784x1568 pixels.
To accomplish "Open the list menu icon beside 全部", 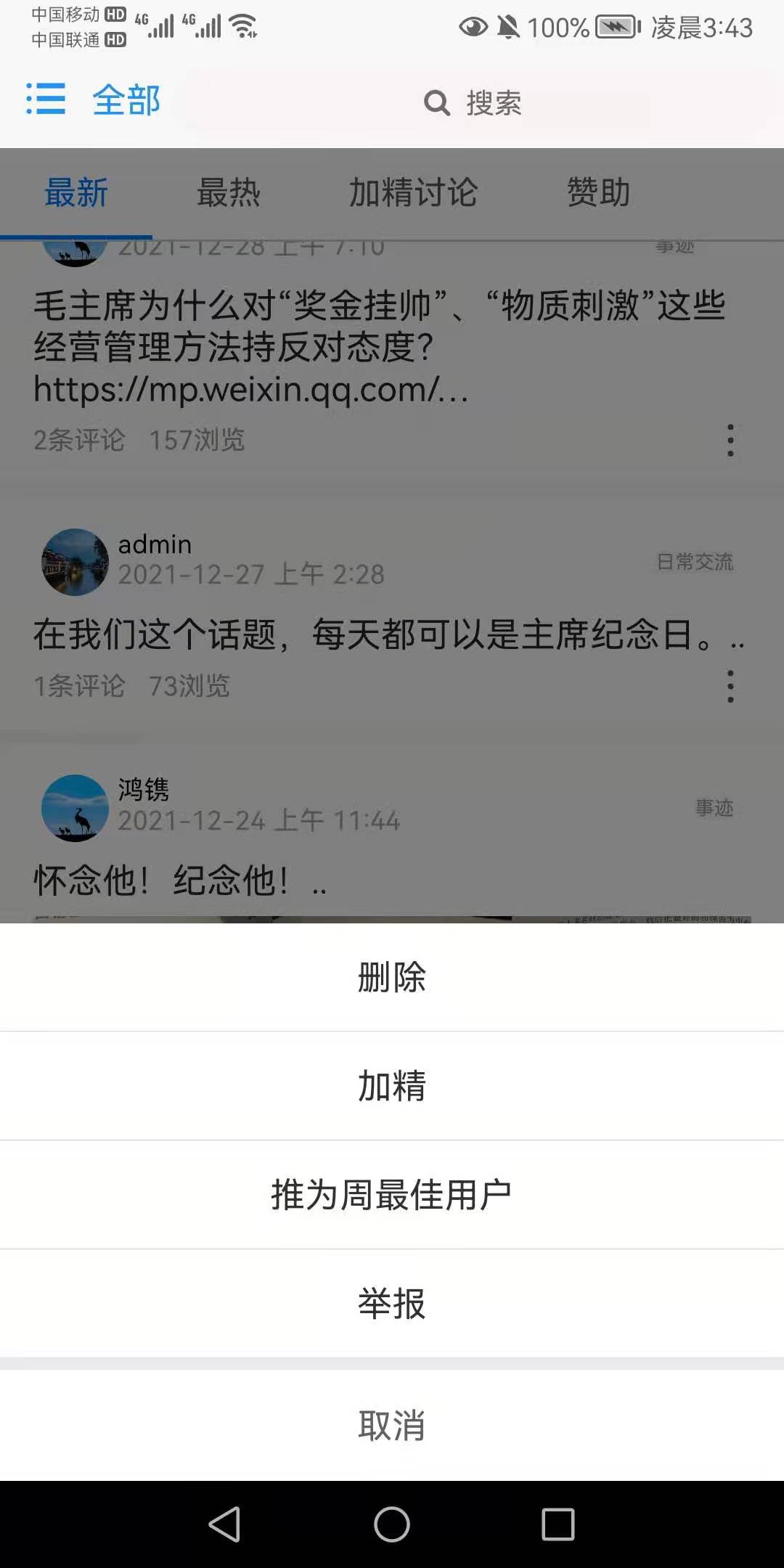I will [x=46, y=99].
